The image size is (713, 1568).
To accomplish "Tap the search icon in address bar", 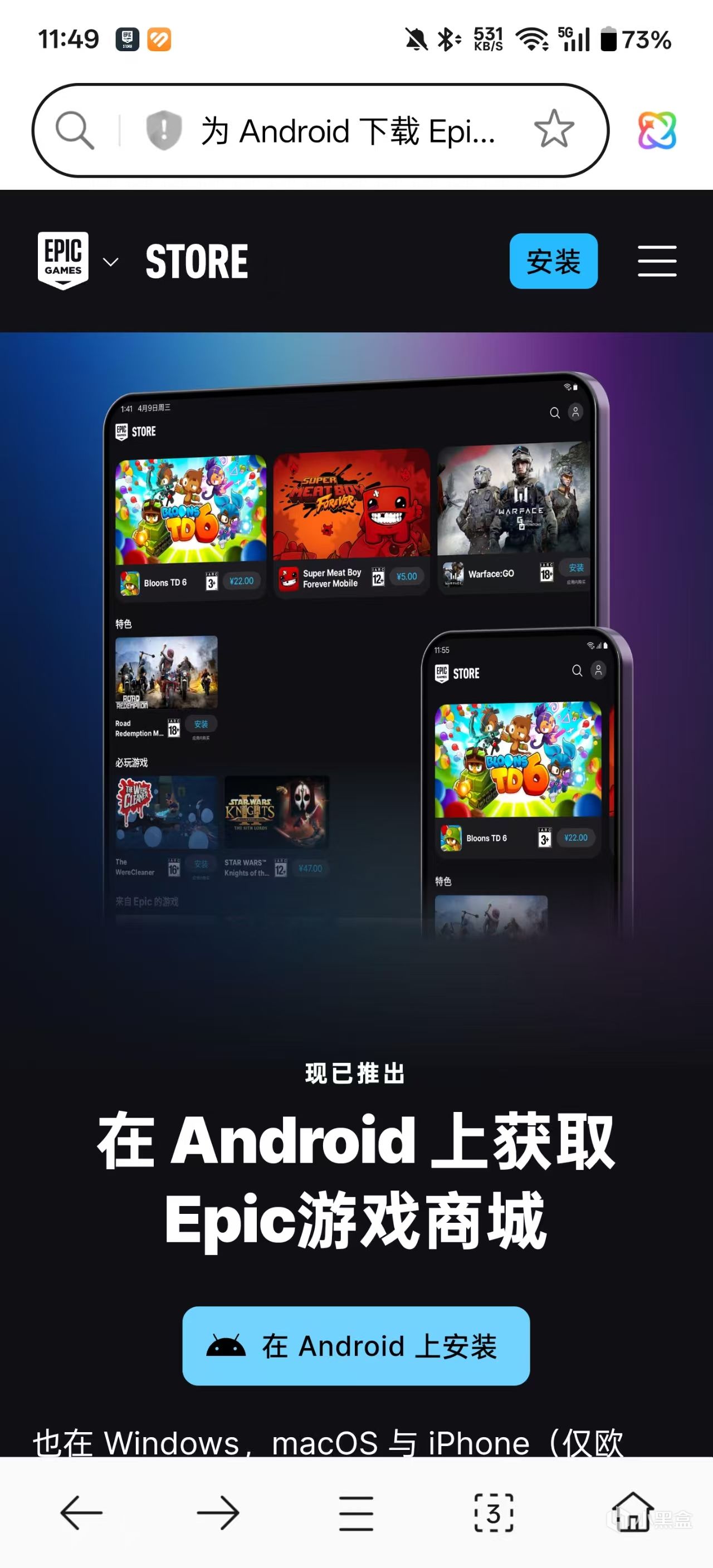I will pyautogui.click(x=75, y=130).
